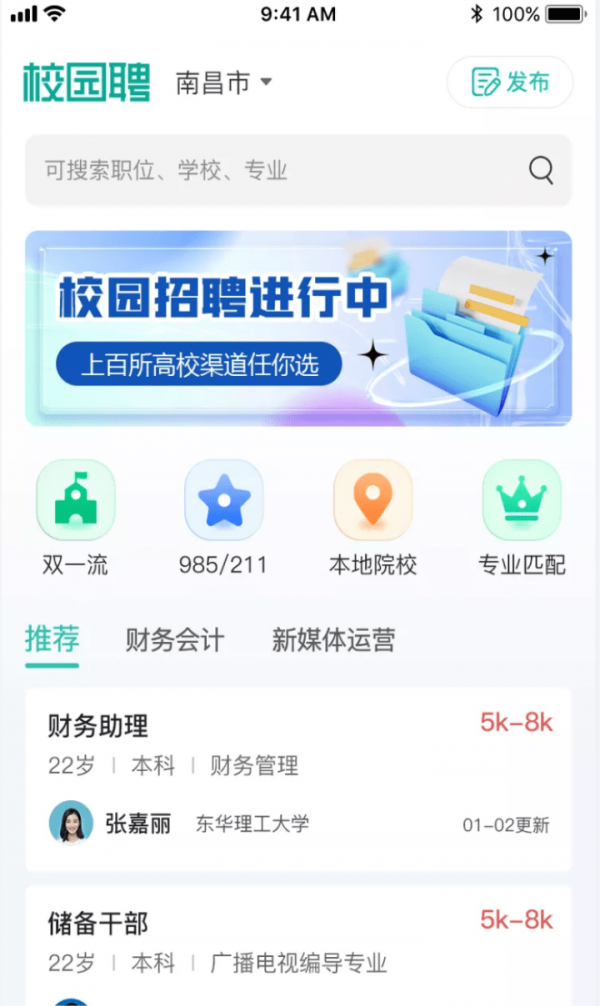Switch to the 推荐 tab
Image resolution: width=600 pixels, height=1006 pixels.
(x=52, y=640)
